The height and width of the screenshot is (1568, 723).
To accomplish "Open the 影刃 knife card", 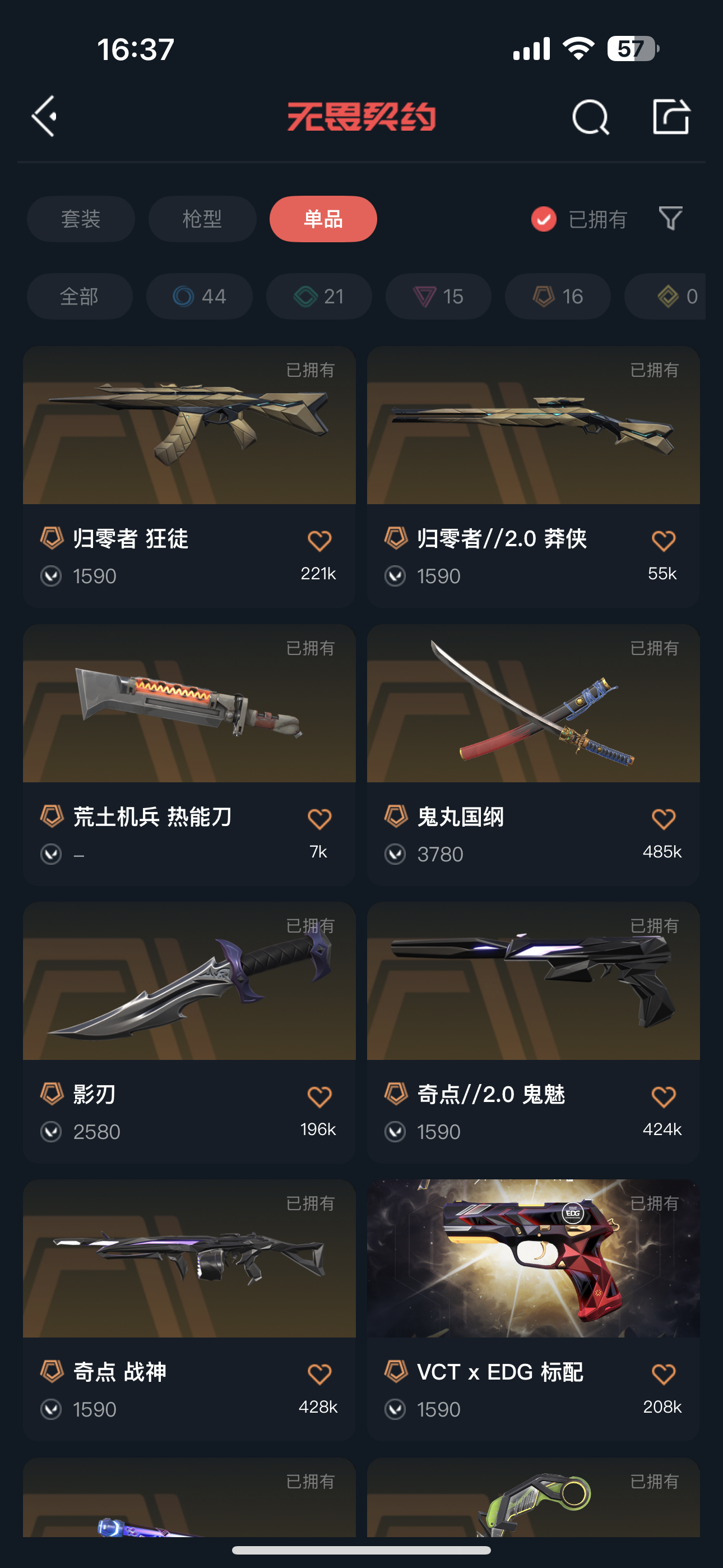I will [x=189, y=982].
